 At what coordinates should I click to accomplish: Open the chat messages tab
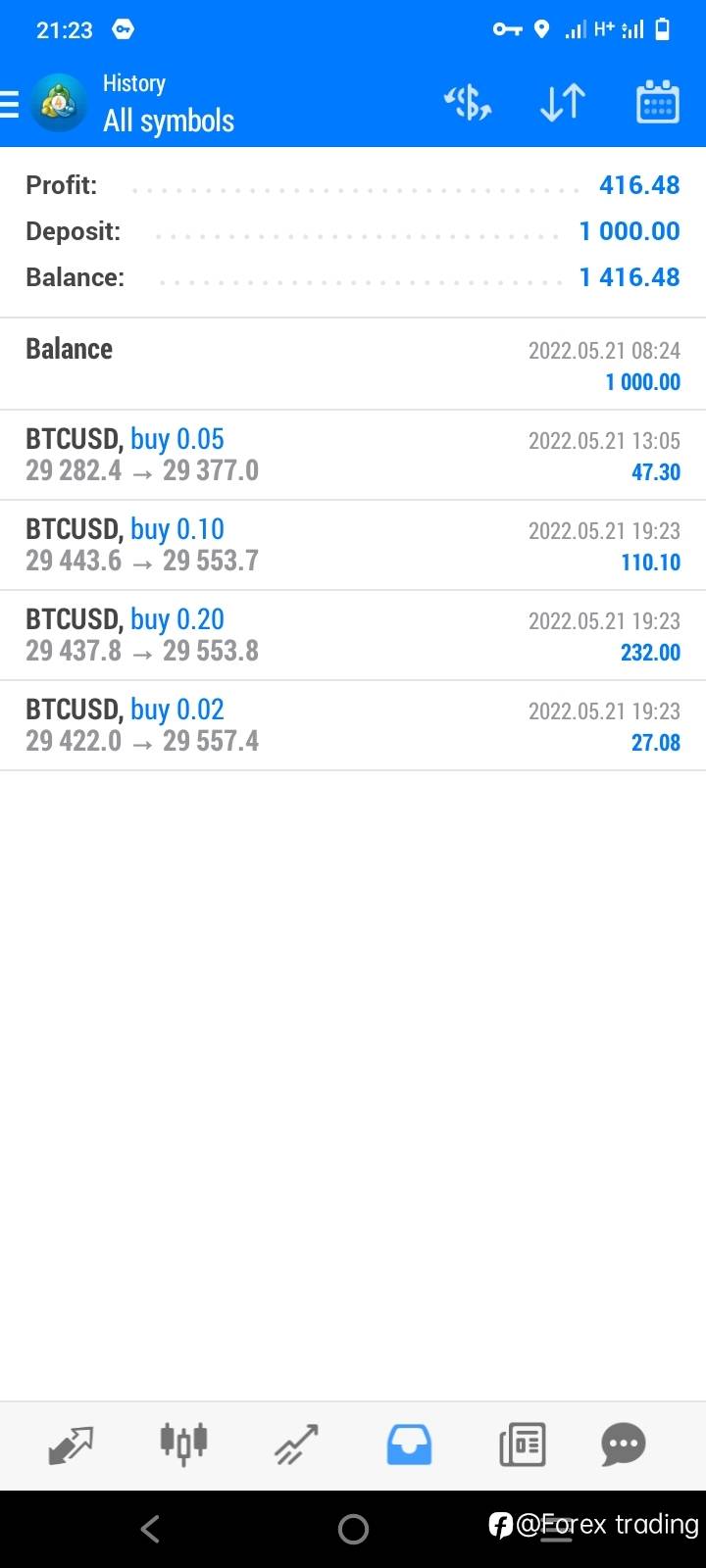pos(624,1445)
